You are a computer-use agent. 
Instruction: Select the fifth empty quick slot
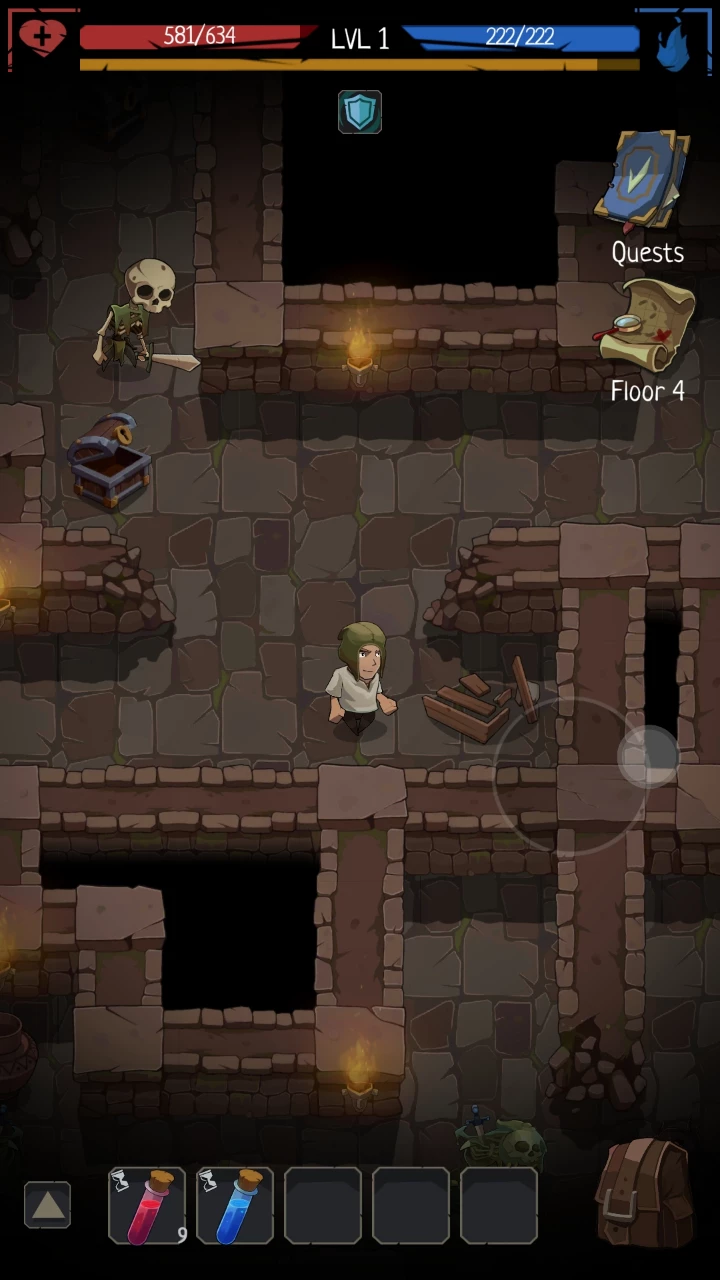[499, 1205]
